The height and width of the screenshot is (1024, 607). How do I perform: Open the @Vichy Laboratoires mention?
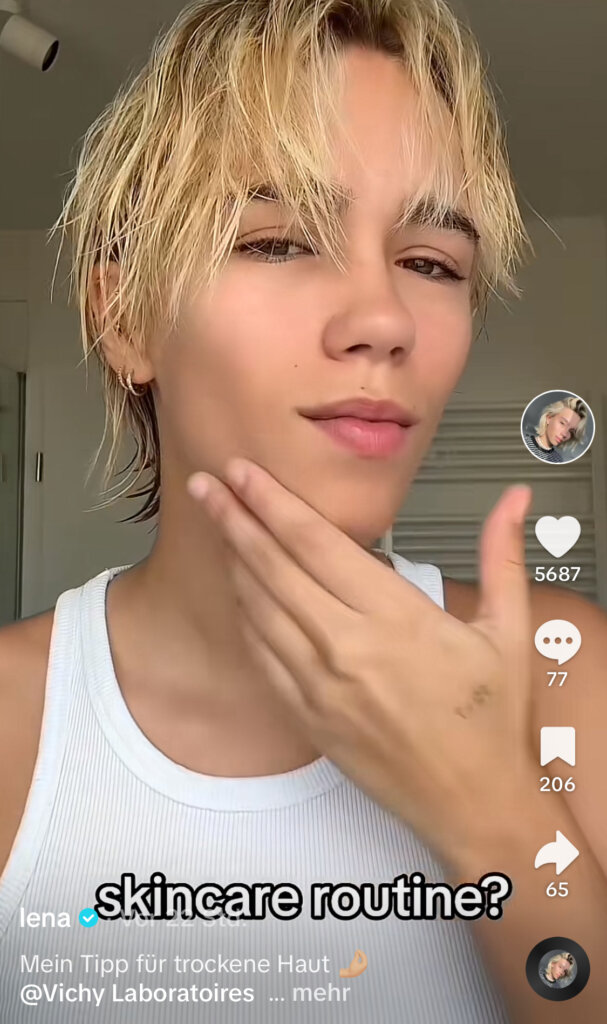pos(137,993)
